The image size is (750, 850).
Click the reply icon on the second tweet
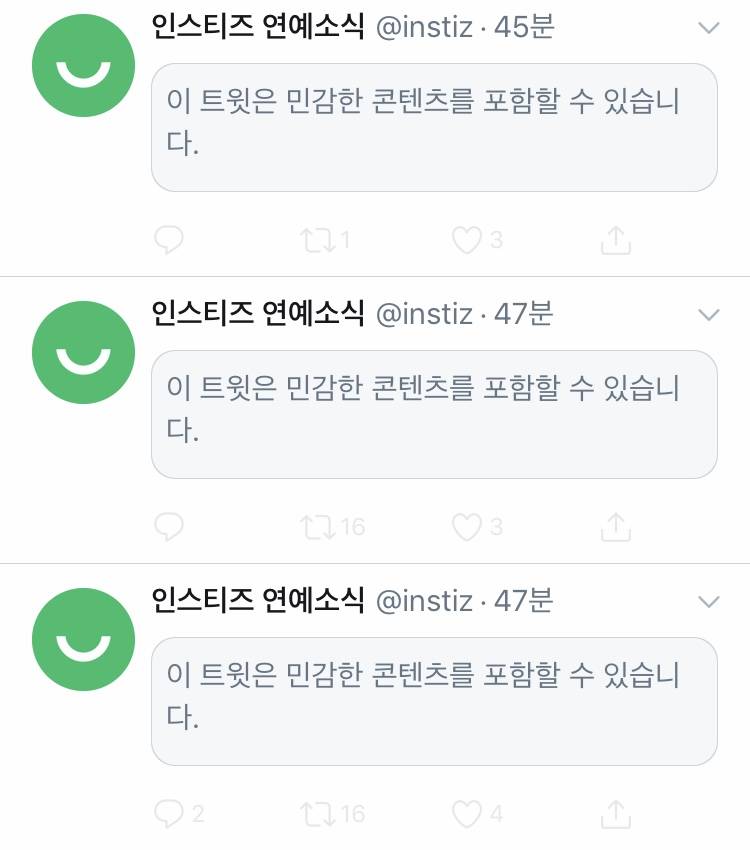coord(169,527)
